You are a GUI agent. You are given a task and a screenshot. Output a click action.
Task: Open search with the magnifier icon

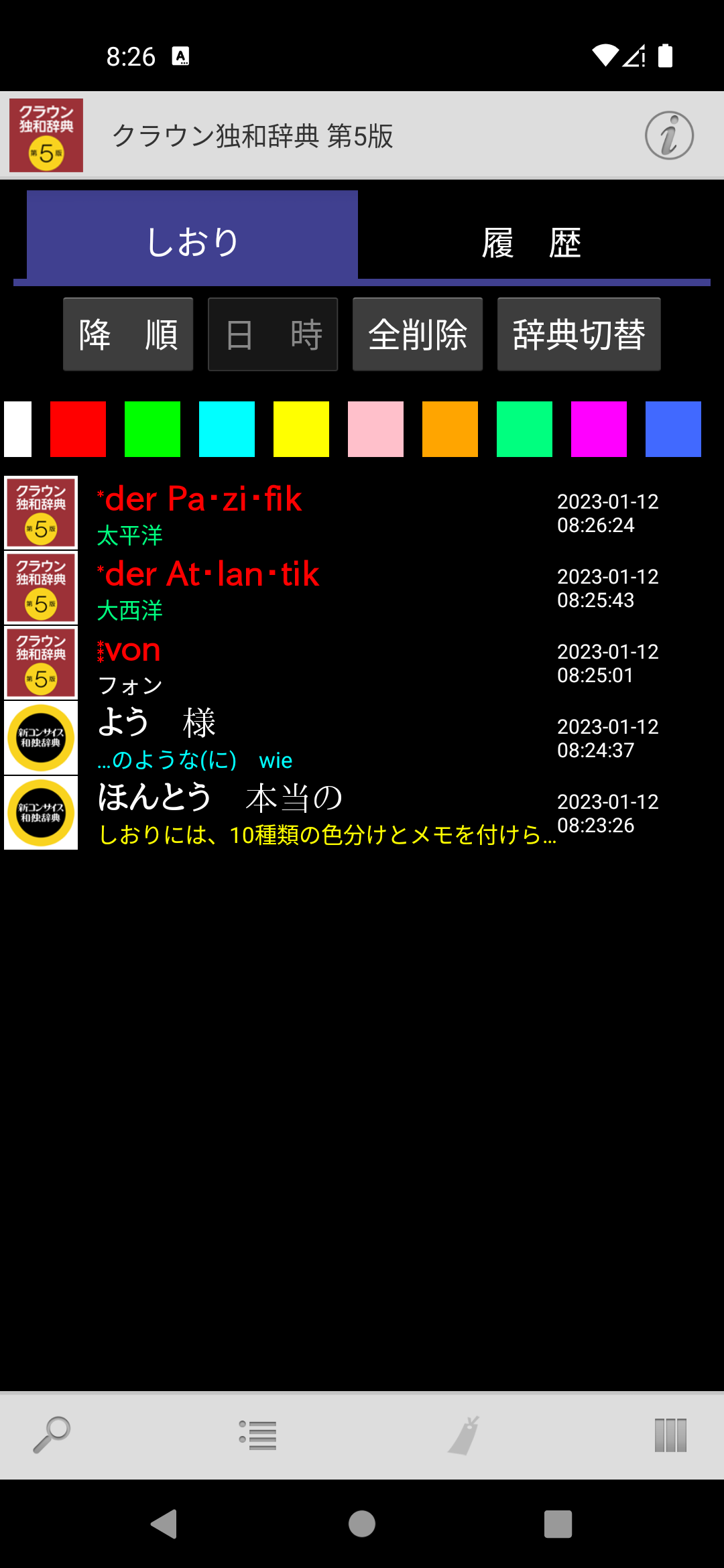52,1435
